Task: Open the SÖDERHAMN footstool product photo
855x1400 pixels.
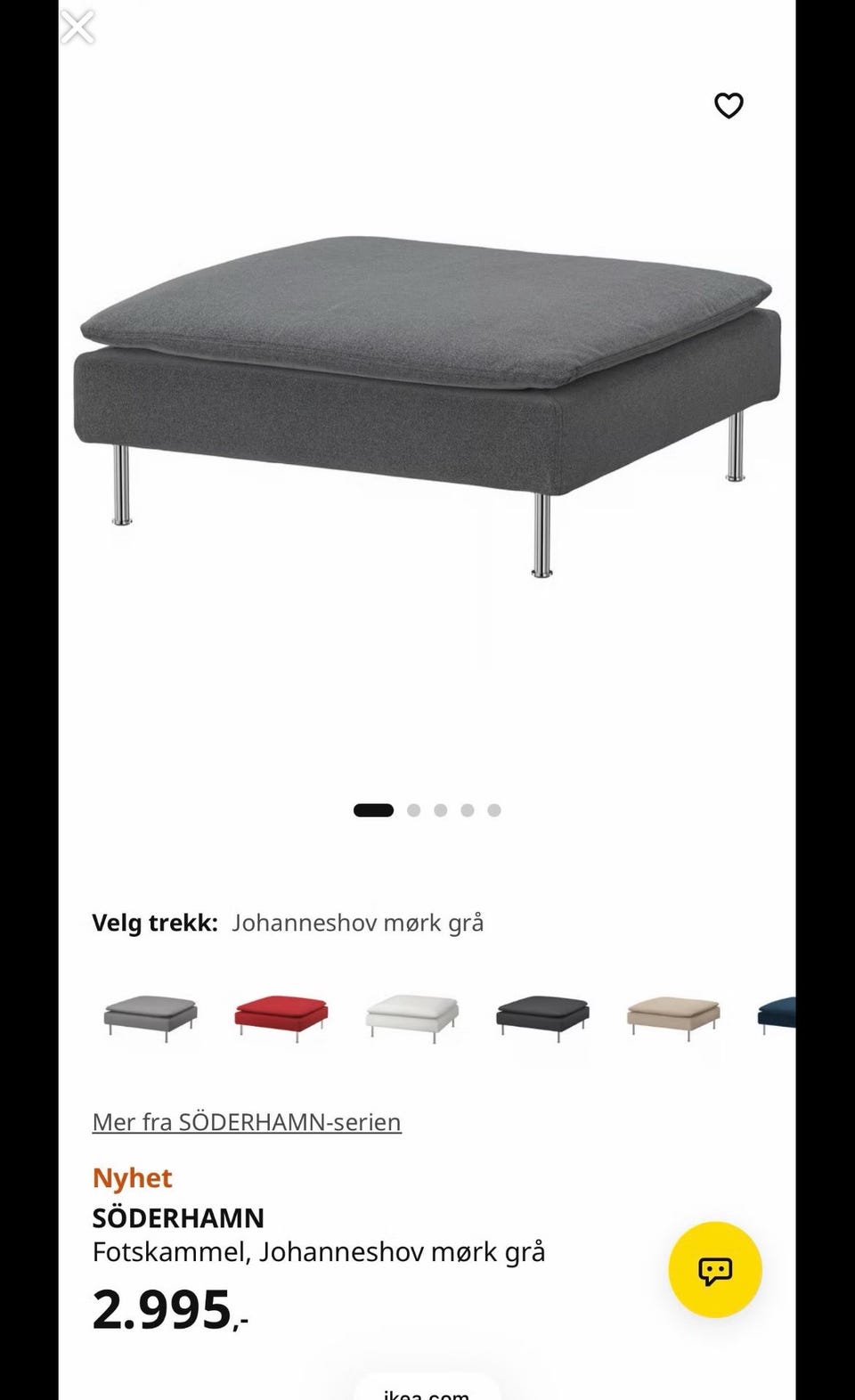Action: point(427,405)
